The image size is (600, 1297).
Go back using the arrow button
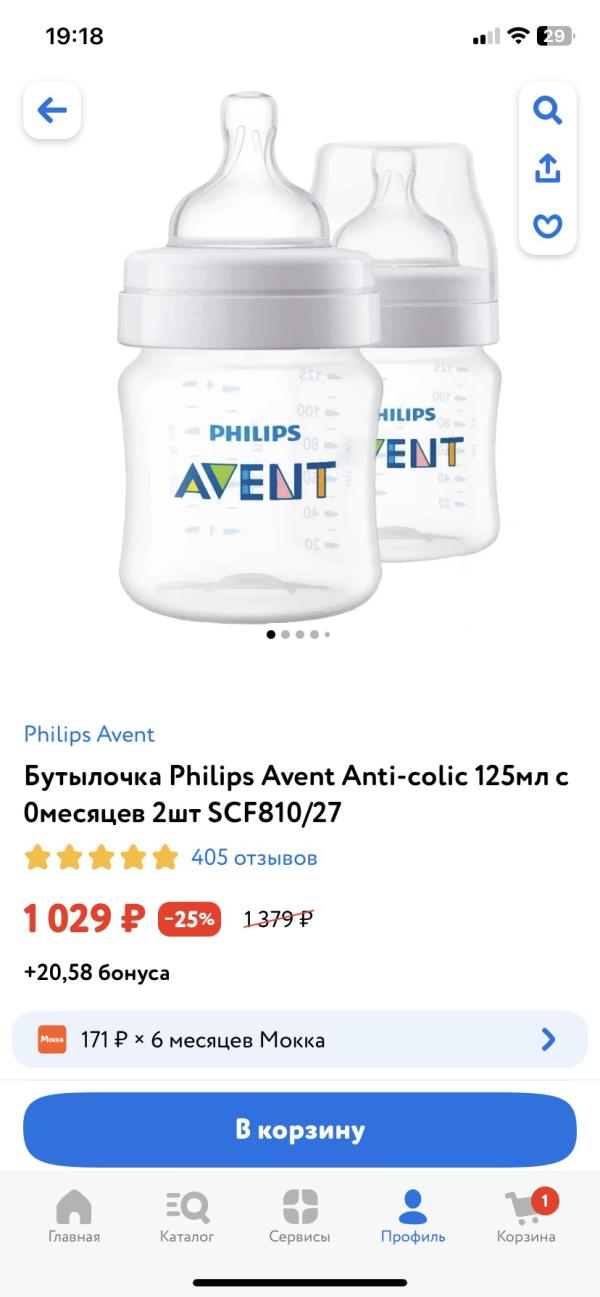[x=52, y=111]
